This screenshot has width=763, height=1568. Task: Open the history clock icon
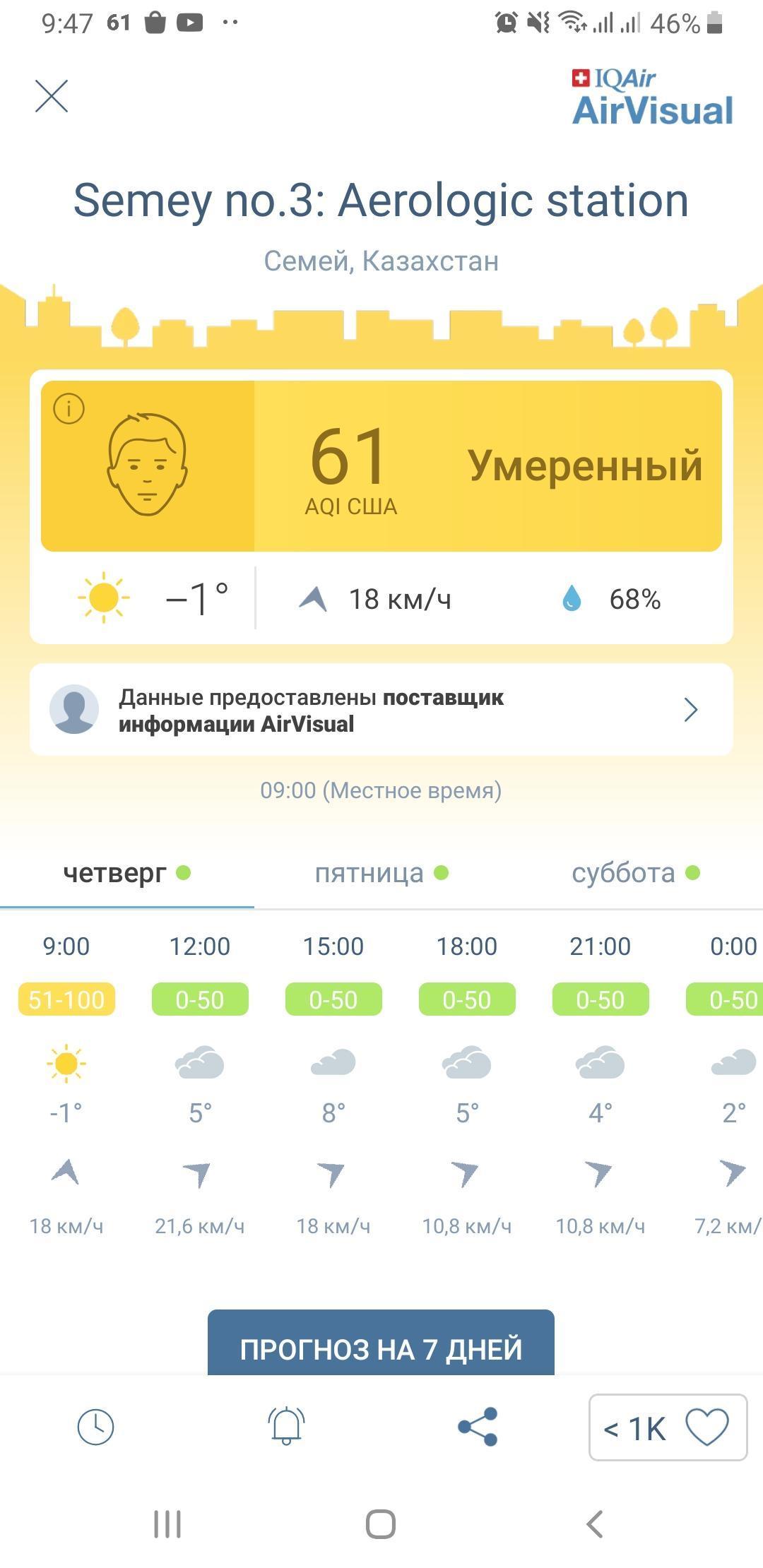click(95, 1427)
